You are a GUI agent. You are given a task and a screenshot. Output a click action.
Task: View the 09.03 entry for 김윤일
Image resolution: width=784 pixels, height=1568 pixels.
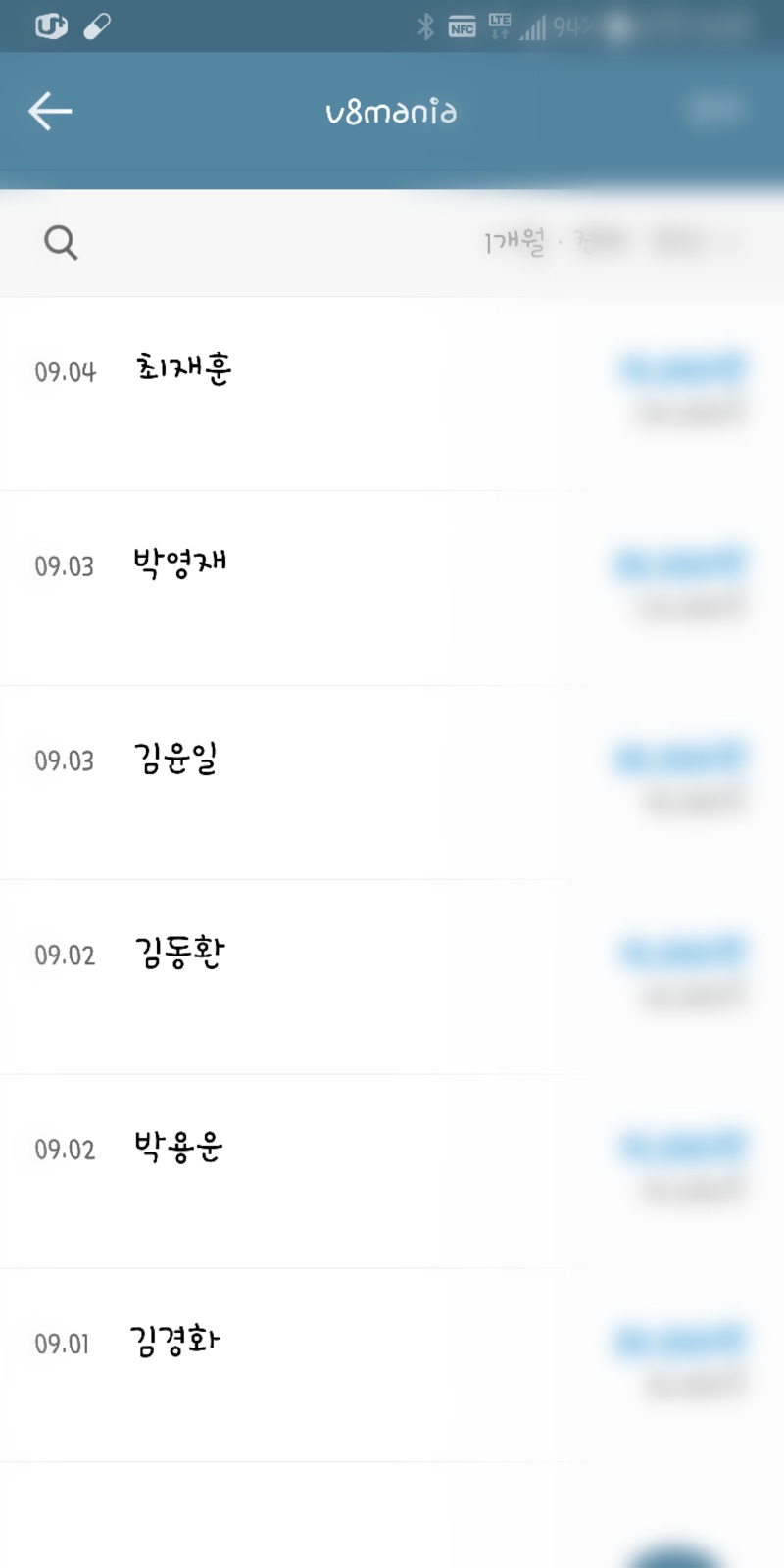[392, 782]
